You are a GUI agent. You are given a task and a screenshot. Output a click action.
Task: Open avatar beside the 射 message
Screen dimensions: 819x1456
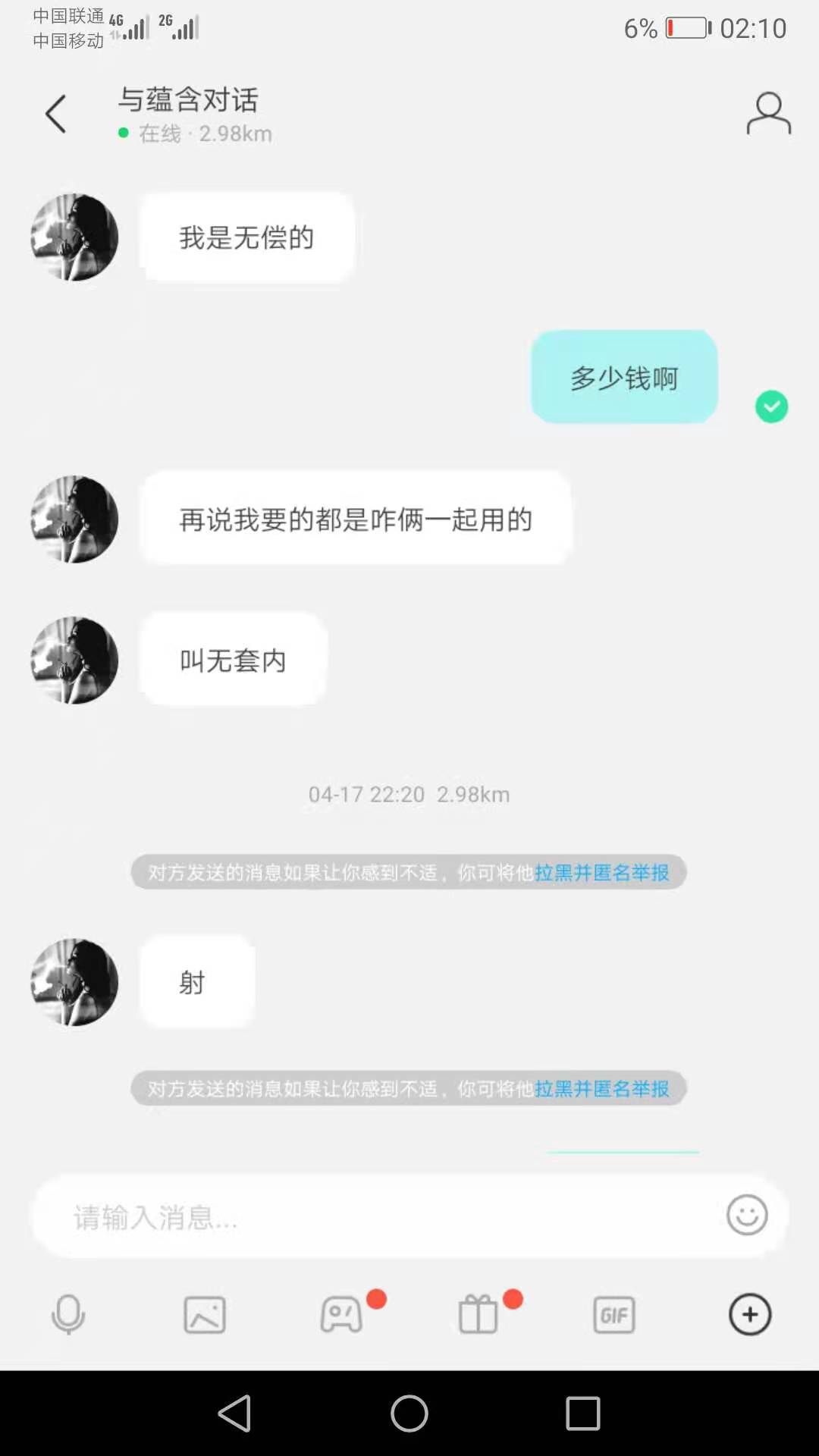(x=74, y=982)
